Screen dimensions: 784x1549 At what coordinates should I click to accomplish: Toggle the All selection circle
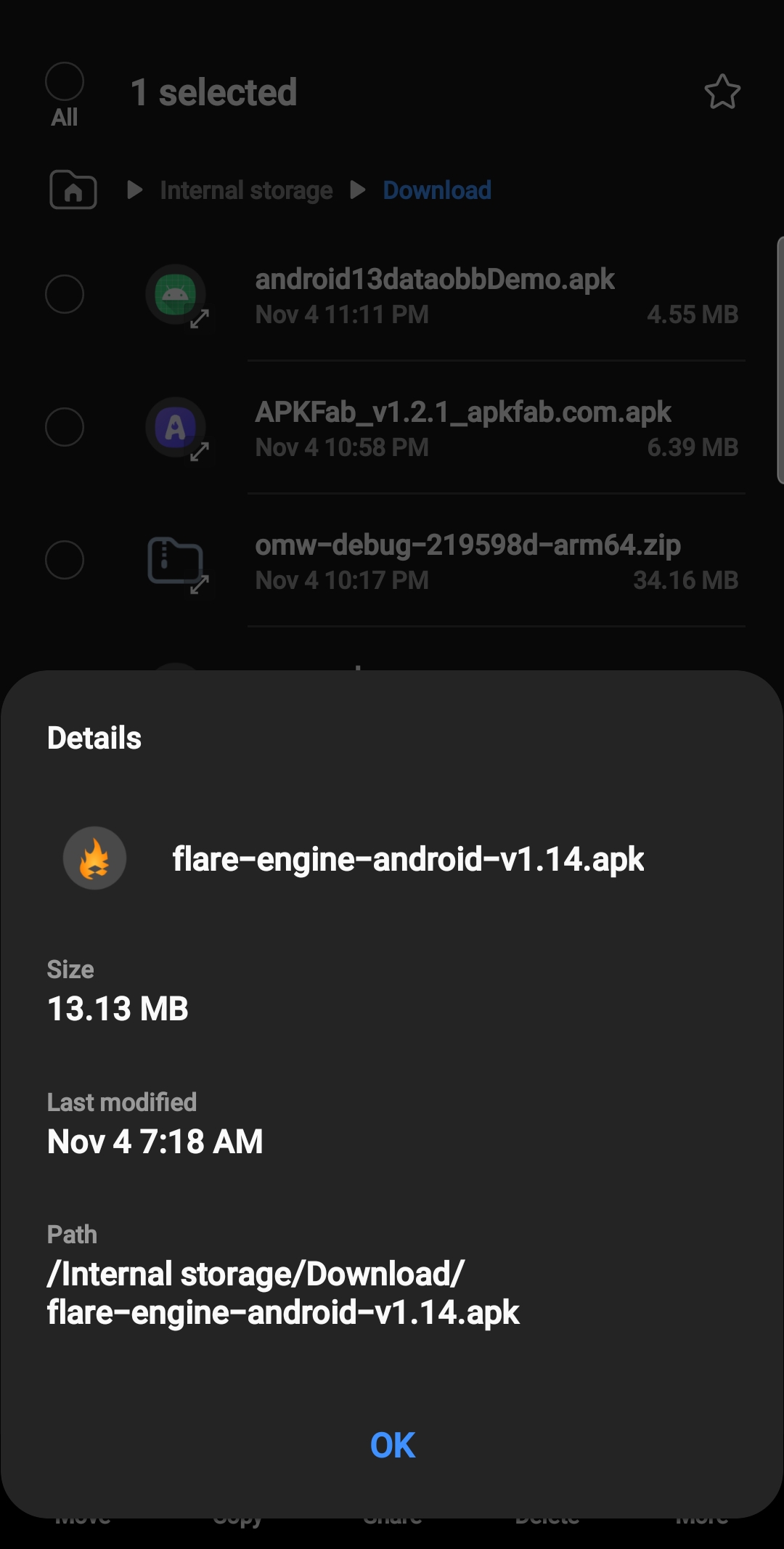click(64, 80)
